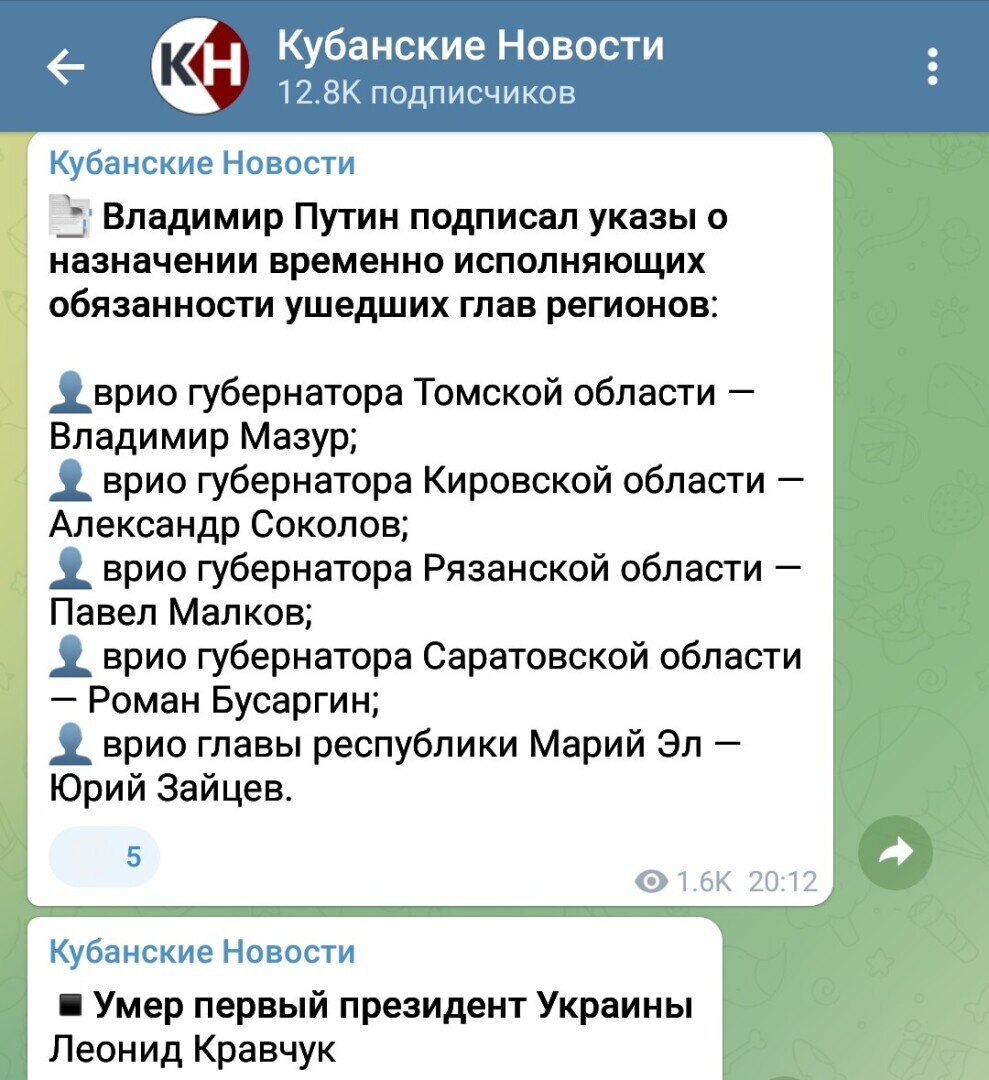
Task: Go back from the channel
Action: (66, 66)
